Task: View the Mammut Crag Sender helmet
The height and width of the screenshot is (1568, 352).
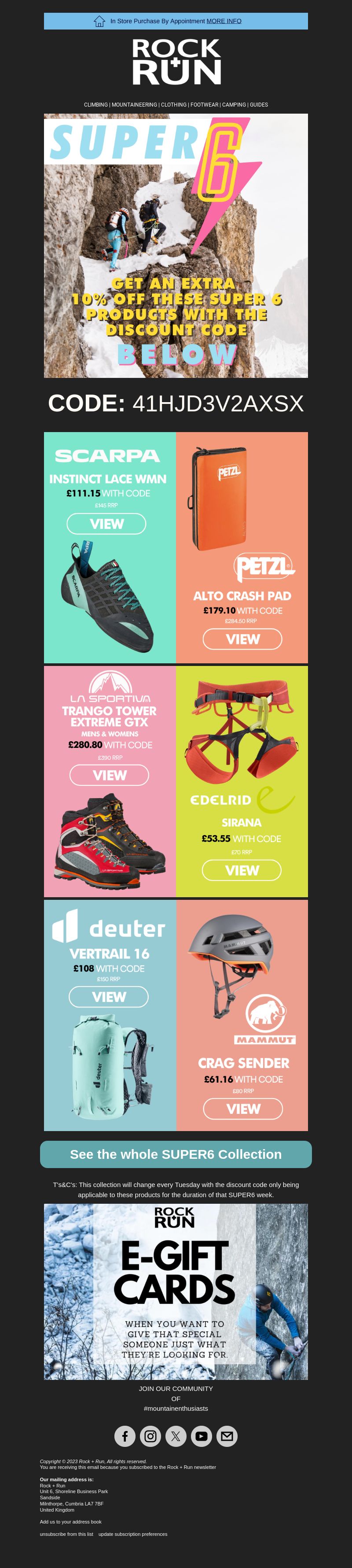Action: coord(242,1109)
